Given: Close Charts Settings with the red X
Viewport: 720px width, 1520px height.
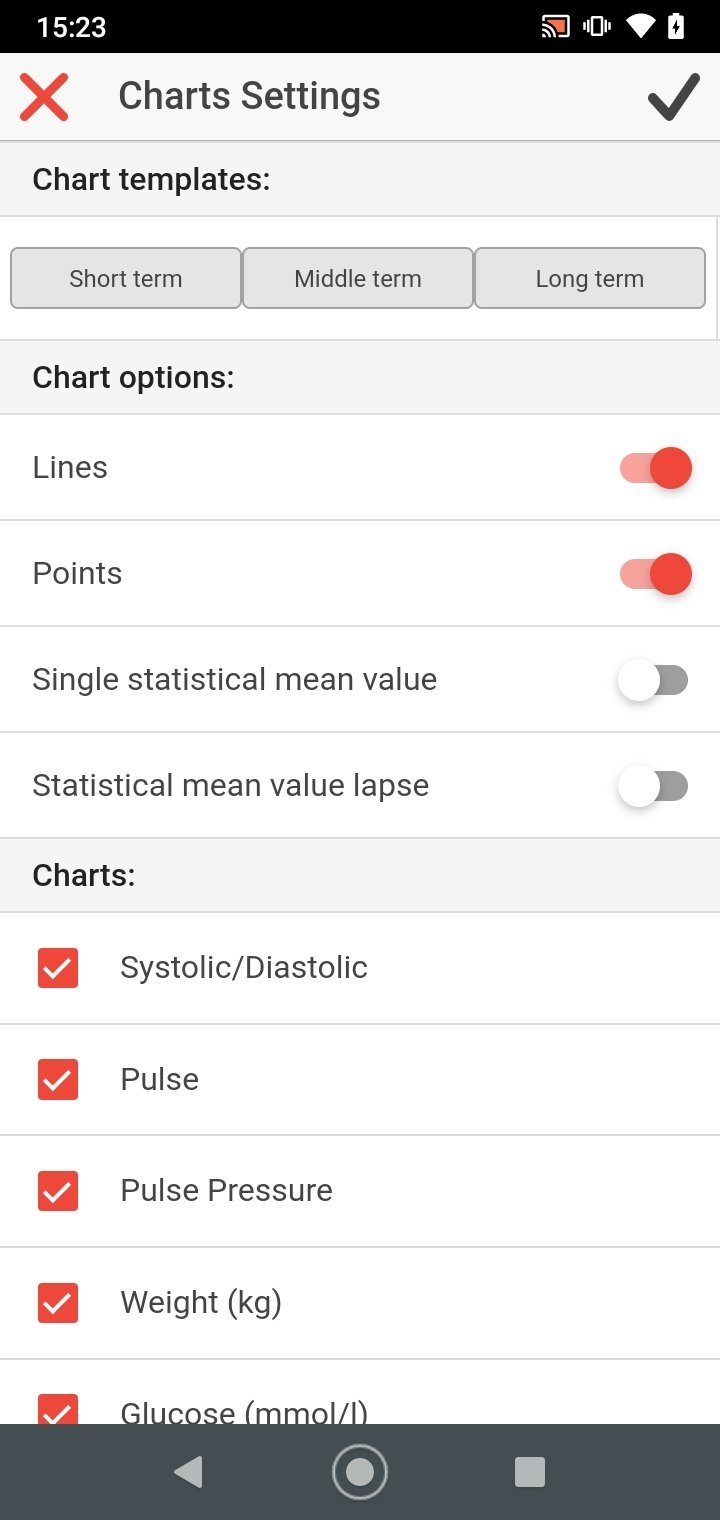Looking at the screenshot, I should [44, 97].
